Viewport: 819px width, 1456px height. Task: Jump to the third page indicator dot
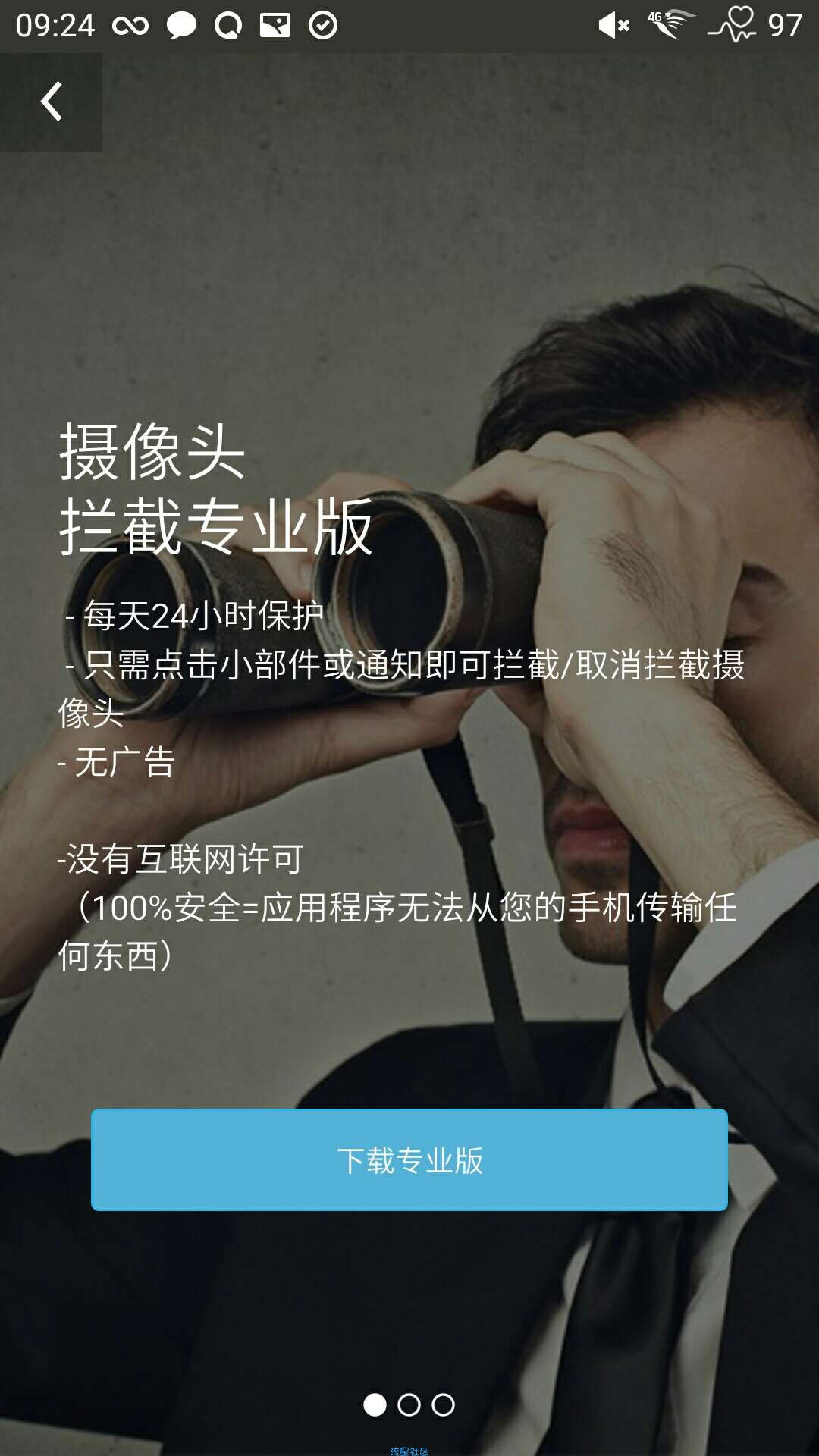[x=443, y=1404]
